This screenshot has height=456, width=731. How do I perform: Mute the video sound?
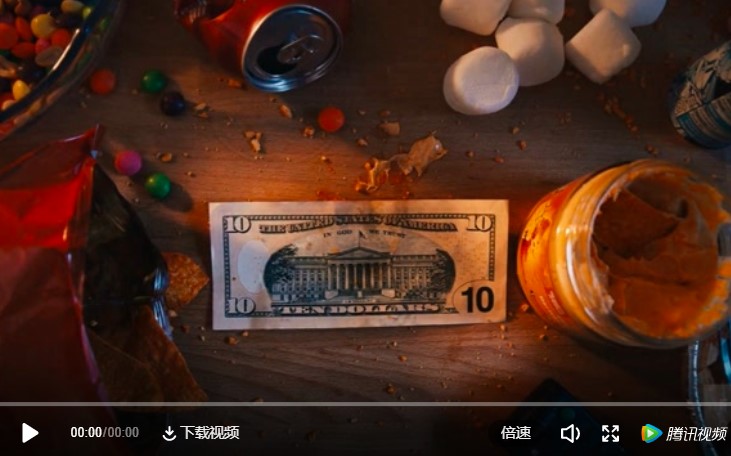click(570, 433)
